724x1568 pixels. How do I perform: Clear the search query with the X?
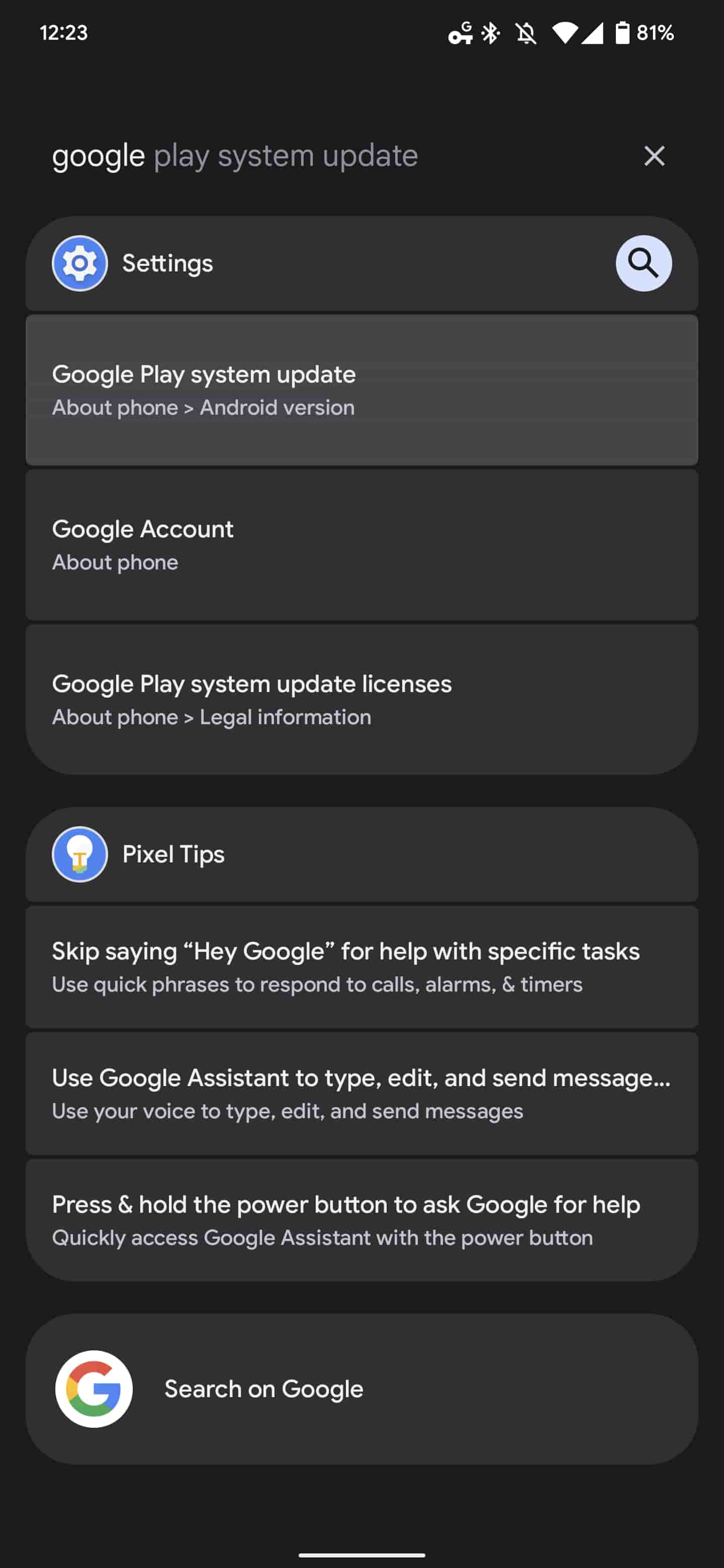tap(654, 156)
